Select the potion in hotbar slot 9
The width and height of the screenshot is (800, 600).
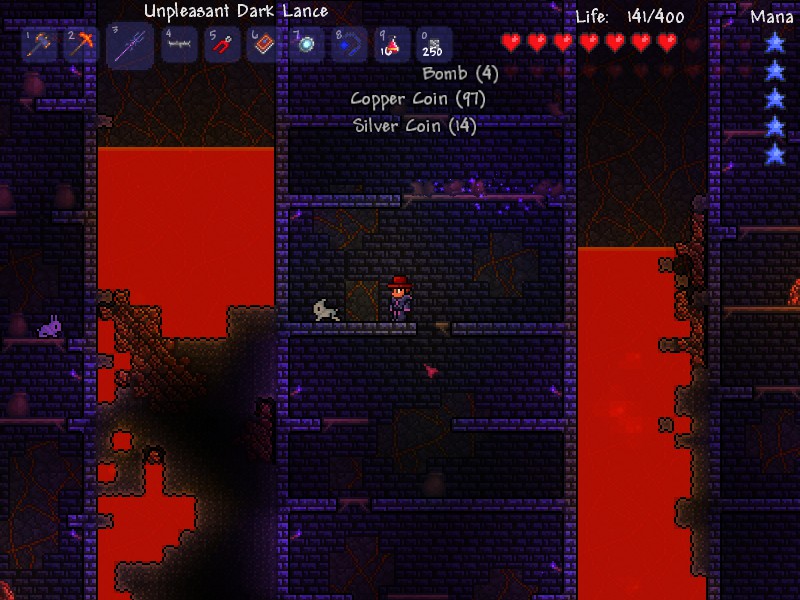coord(392,45)
